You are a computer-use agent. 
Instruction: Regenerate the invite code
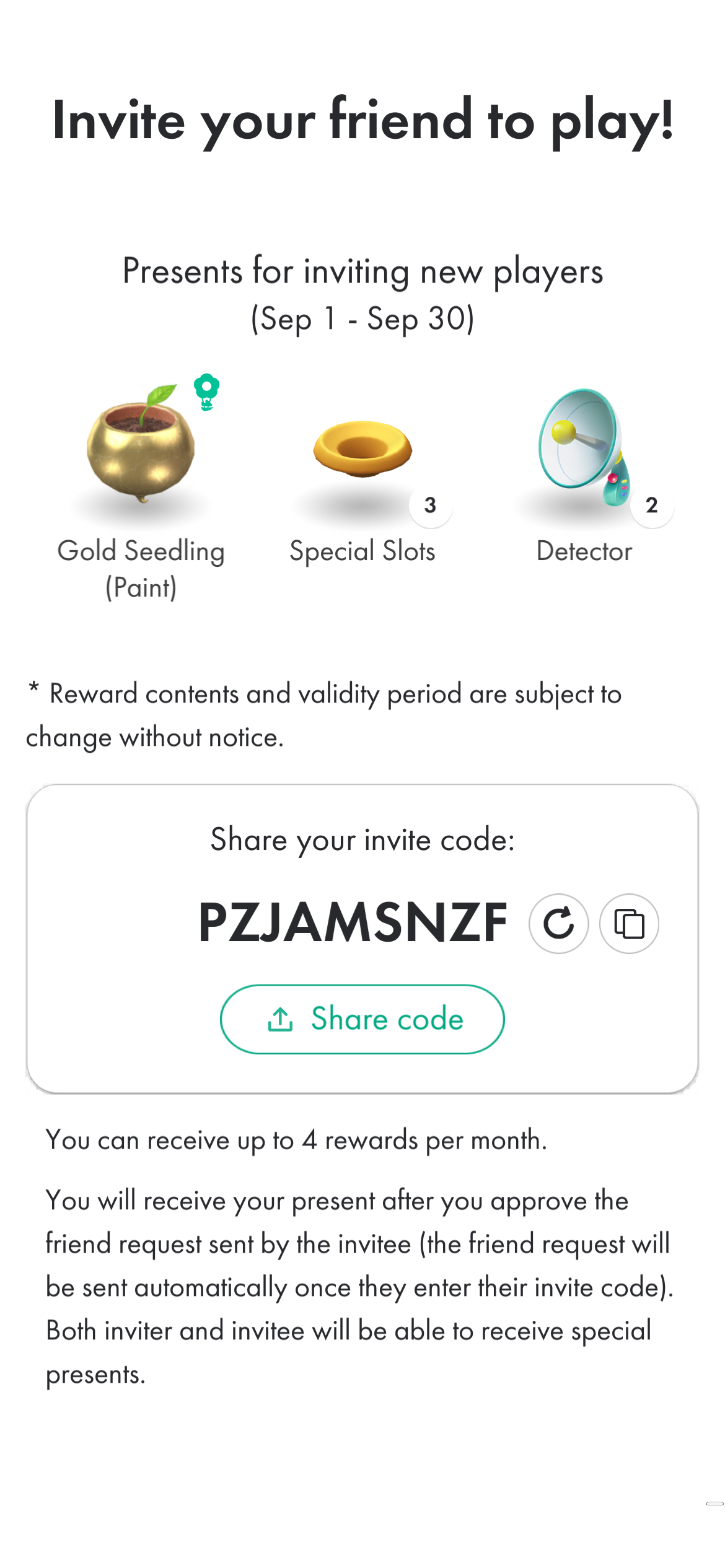558,924
